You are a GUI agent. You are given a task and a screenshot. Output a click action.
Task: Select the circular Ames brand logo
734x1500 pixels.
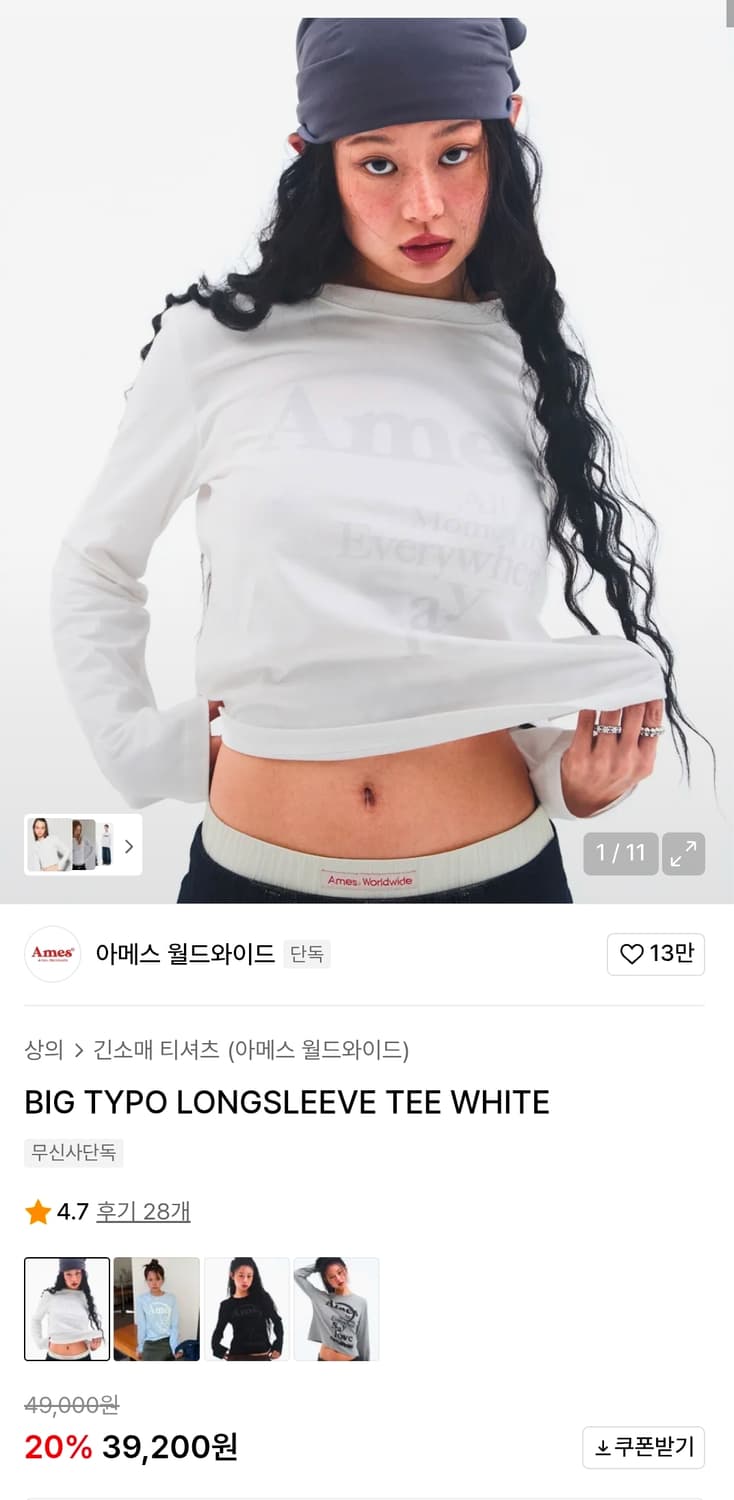point(52,955)
